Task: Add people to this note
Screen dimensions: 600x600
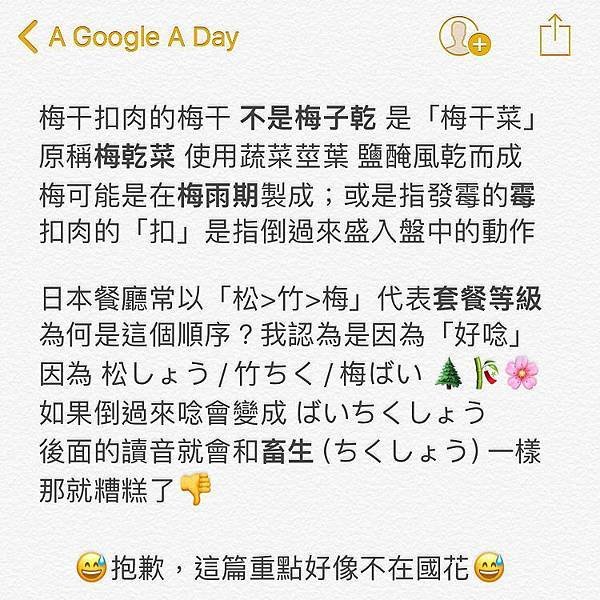Action: (462, 37)
